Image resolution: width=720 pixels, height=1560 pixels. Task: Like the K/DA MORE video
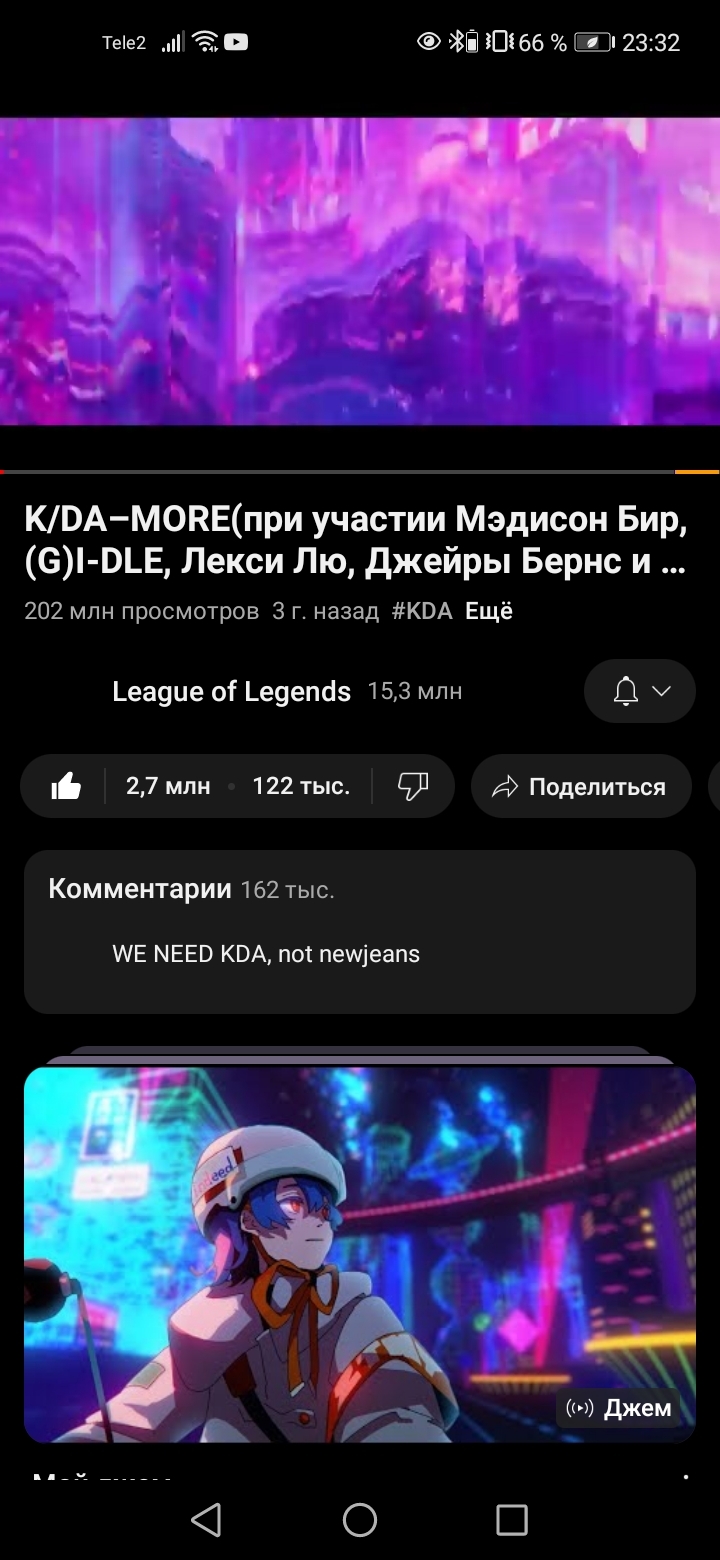pos(66,787)
